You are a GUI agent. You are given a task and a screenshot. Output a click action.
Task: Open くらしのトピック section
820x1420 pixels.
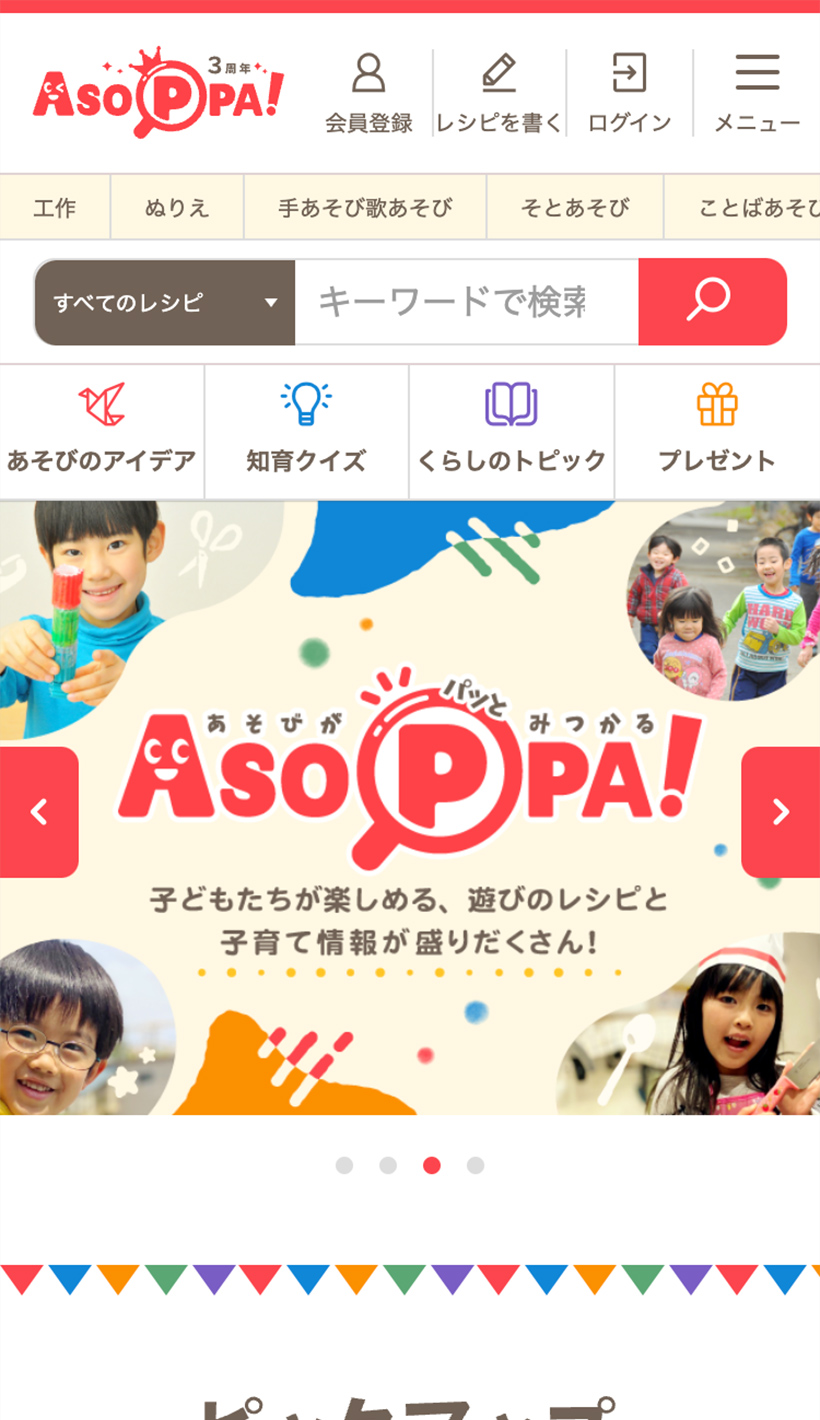511,432
